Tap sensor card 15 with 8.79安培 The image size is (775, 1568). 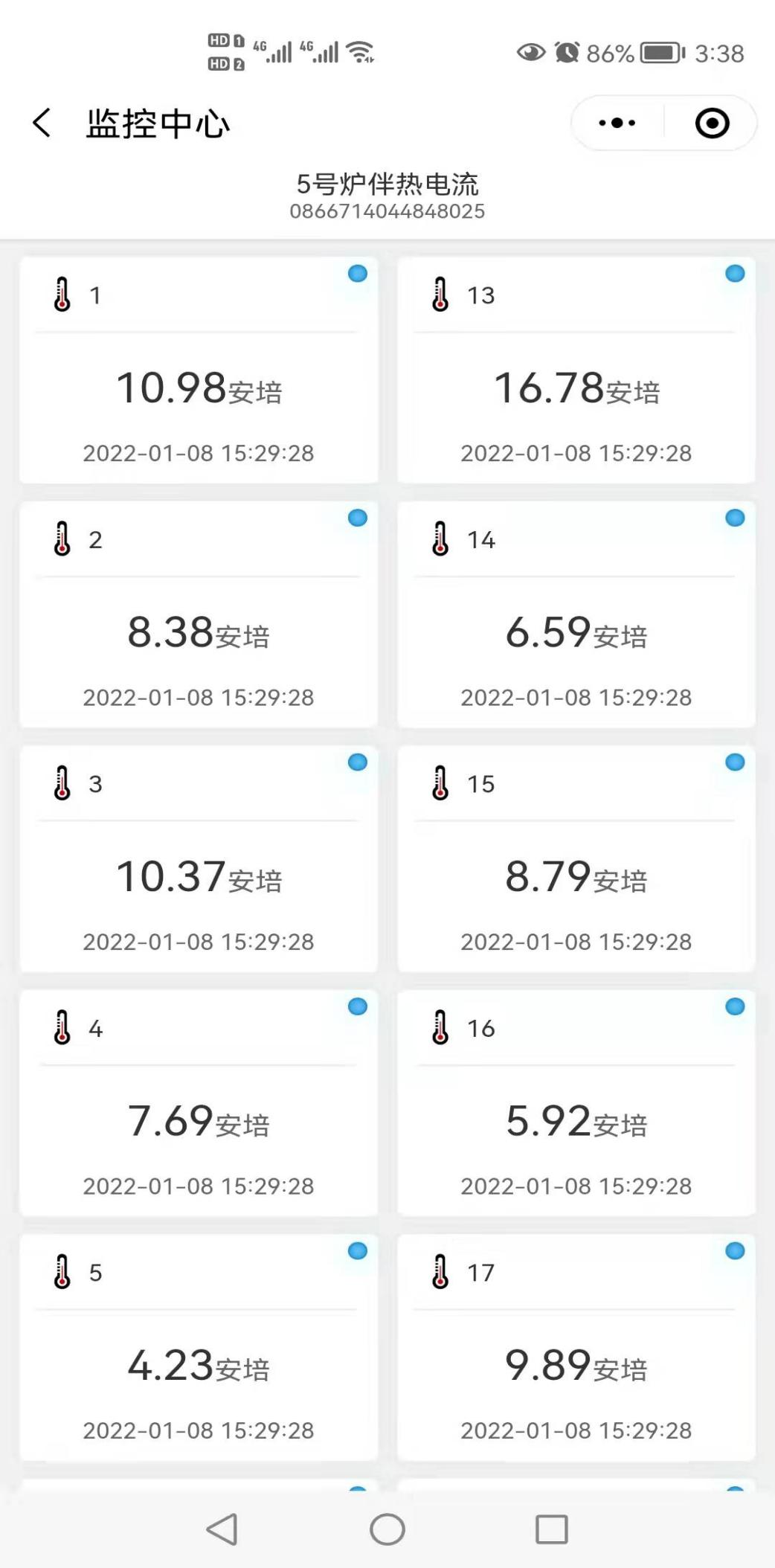576,858
